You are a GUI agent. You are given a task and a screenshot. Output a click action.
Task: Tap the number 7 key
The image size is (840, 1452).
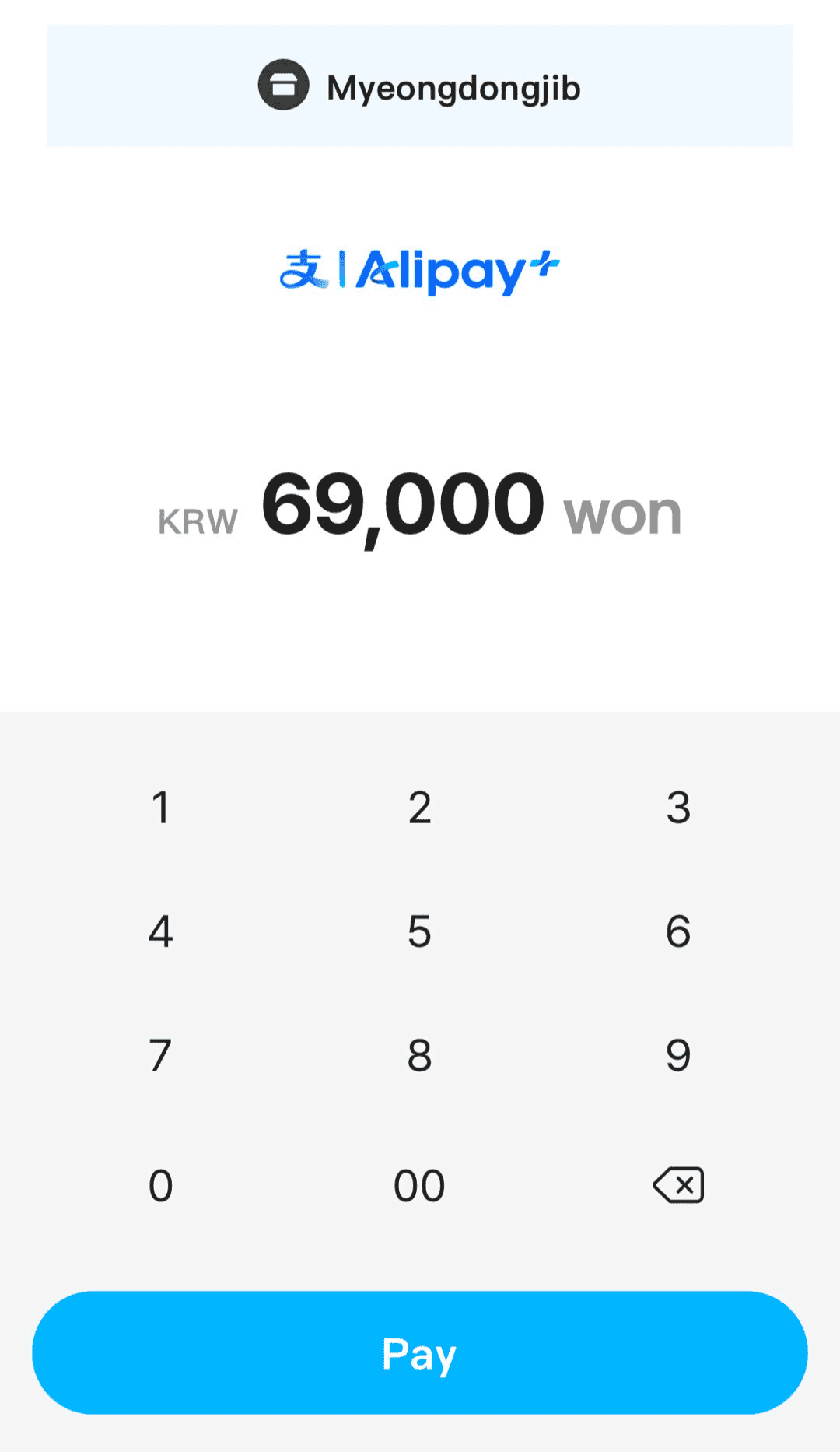pos(160,1056)
